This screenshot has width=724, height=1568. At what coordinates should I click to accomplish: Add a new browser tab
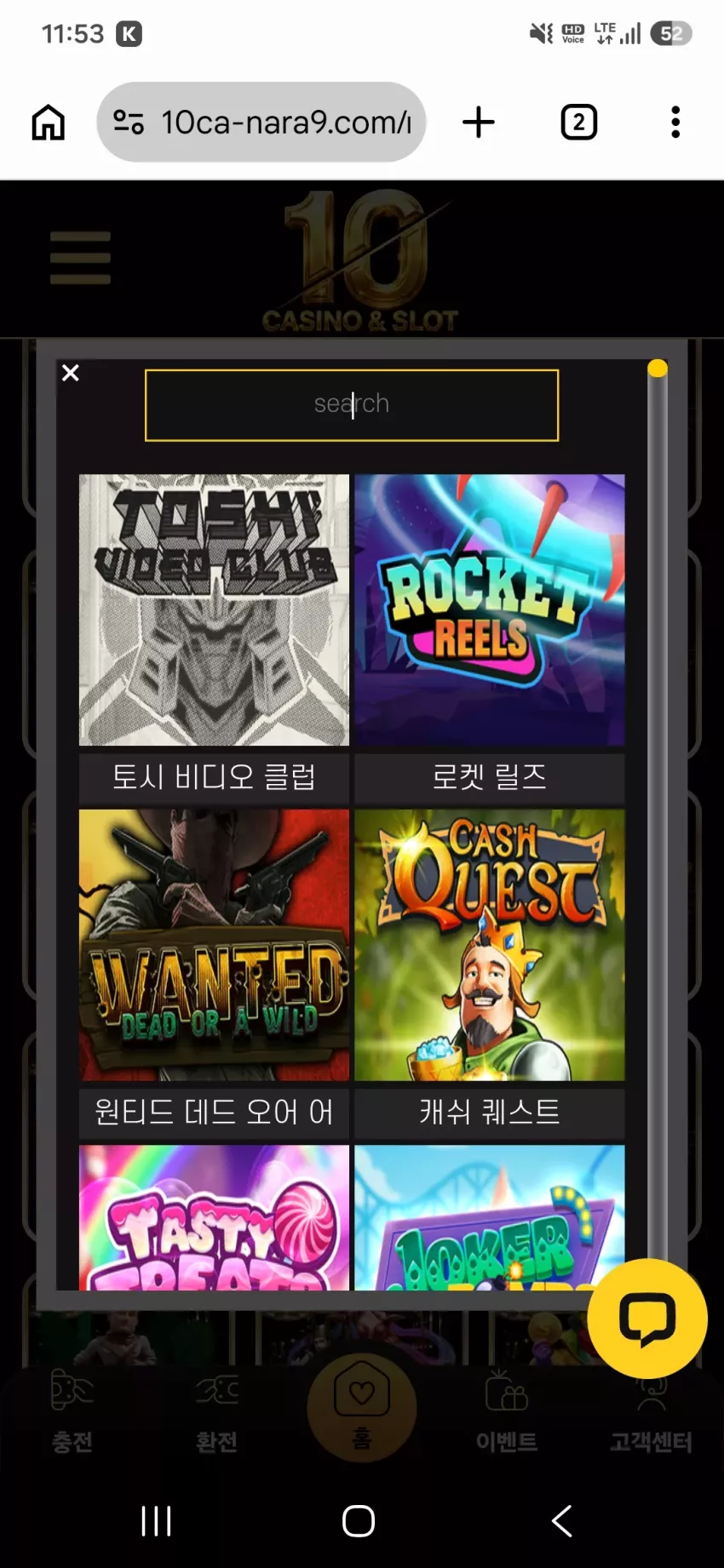tap(479, 122)
